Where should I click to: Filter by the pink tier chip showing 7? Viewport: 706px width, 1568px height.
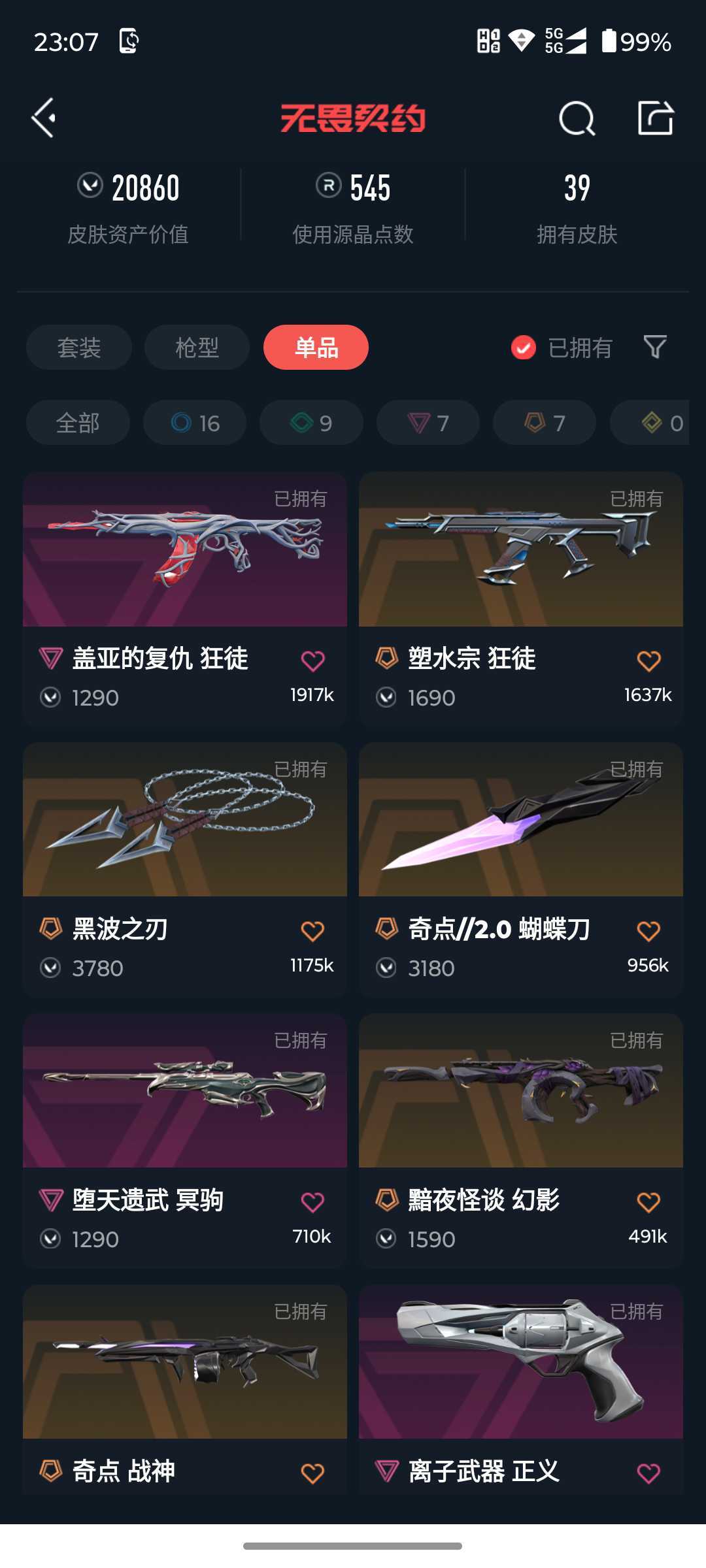428,423
